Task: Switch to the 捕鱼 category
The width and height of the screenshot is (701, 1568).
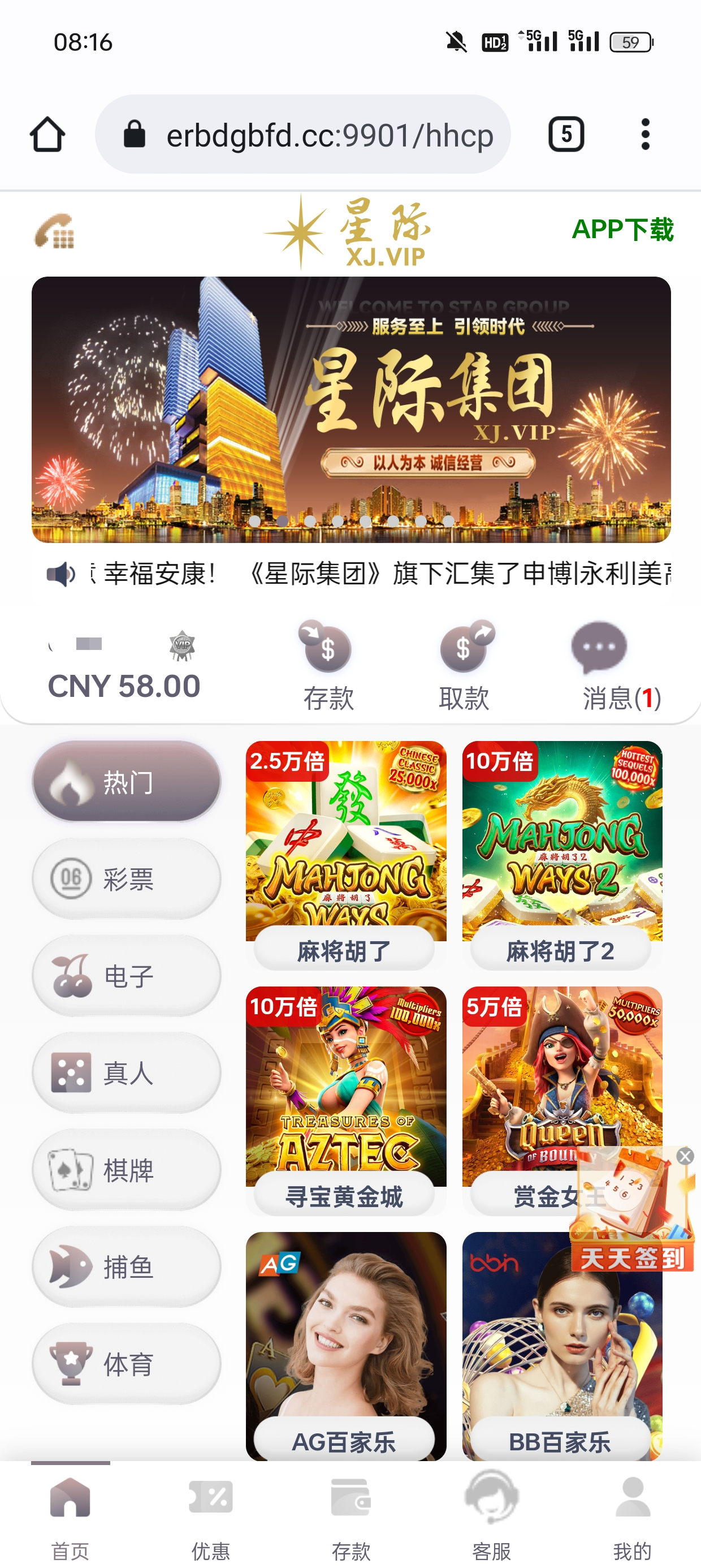Action: (127, 1266)
